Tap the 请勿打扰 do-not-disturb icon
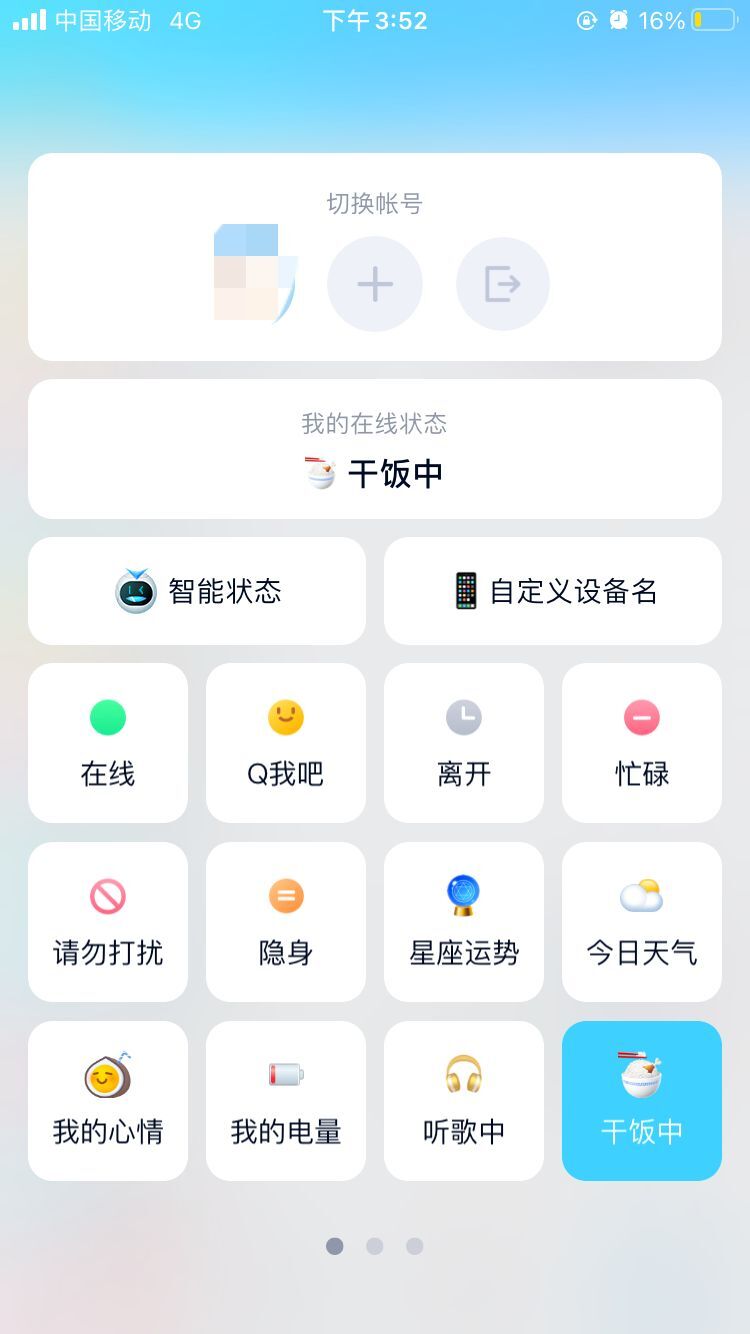The image size is (750, 1334). pos(107,896)
